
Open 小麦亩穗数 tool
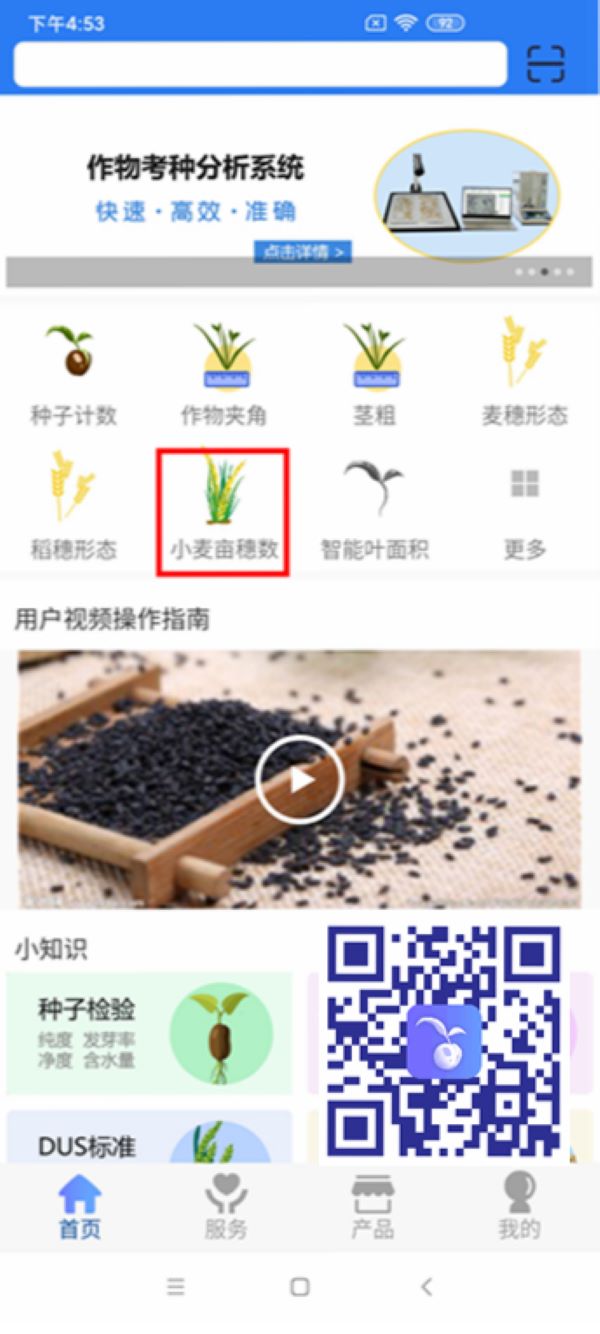click(x=223, y=510)
